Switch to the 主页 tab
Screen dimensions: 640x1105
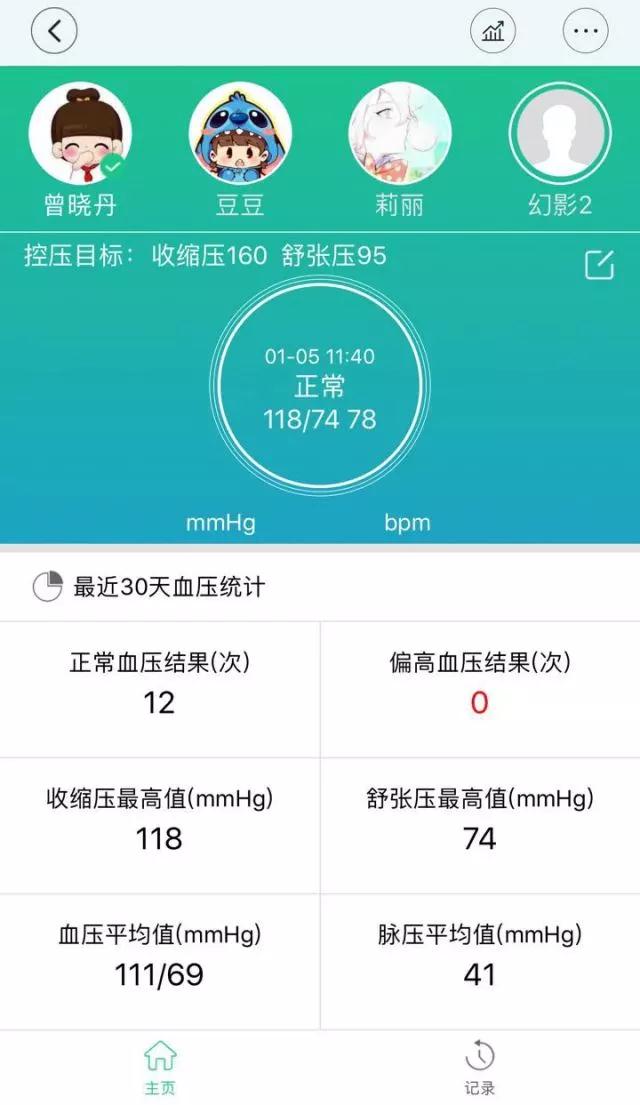point(160,1068)
